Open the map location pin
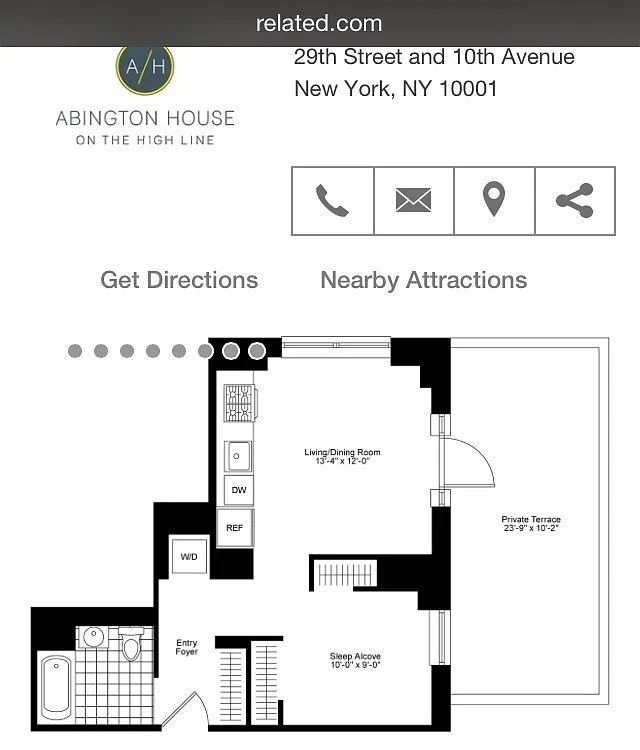 pos(494,201)
